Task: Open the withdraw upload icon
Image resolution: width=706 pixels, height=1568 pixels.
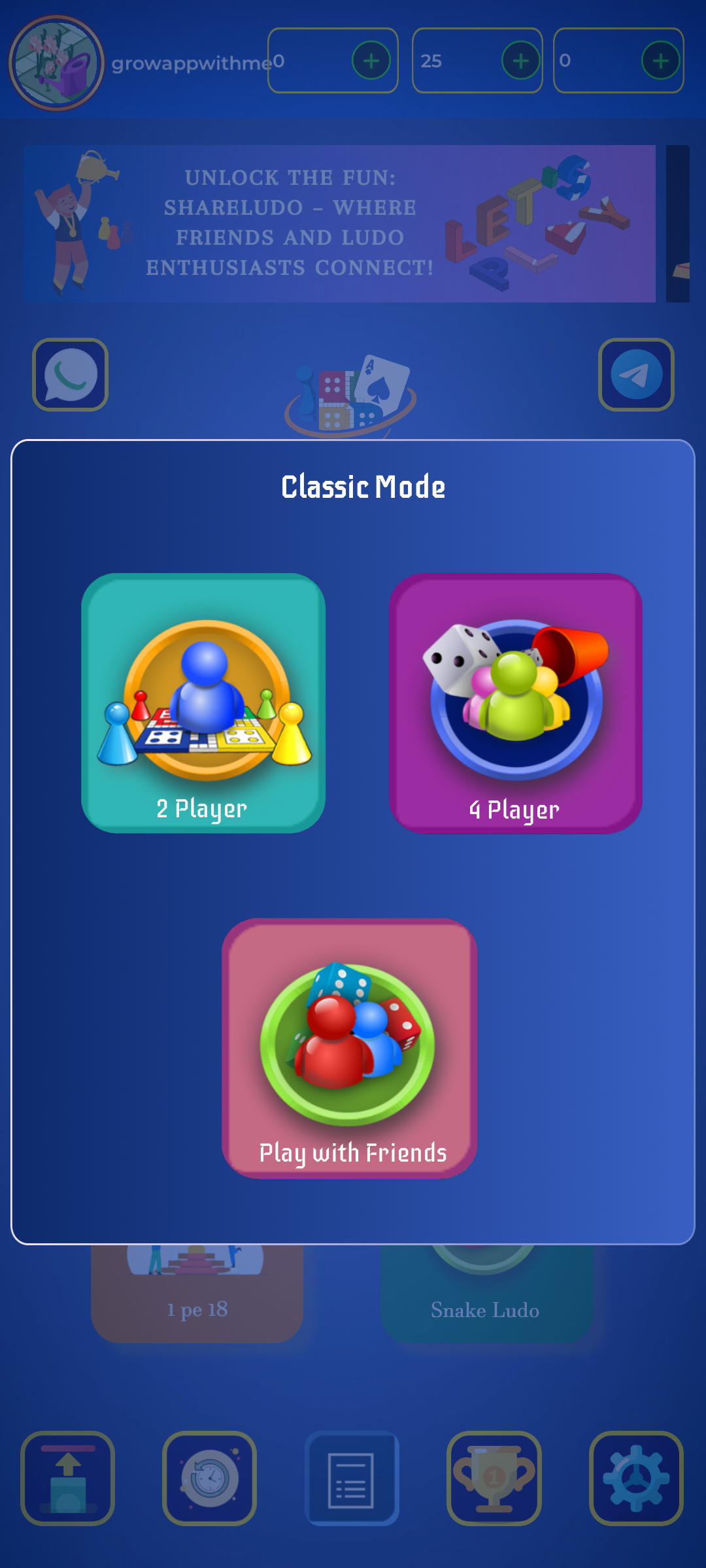Action: point(68,1478)
